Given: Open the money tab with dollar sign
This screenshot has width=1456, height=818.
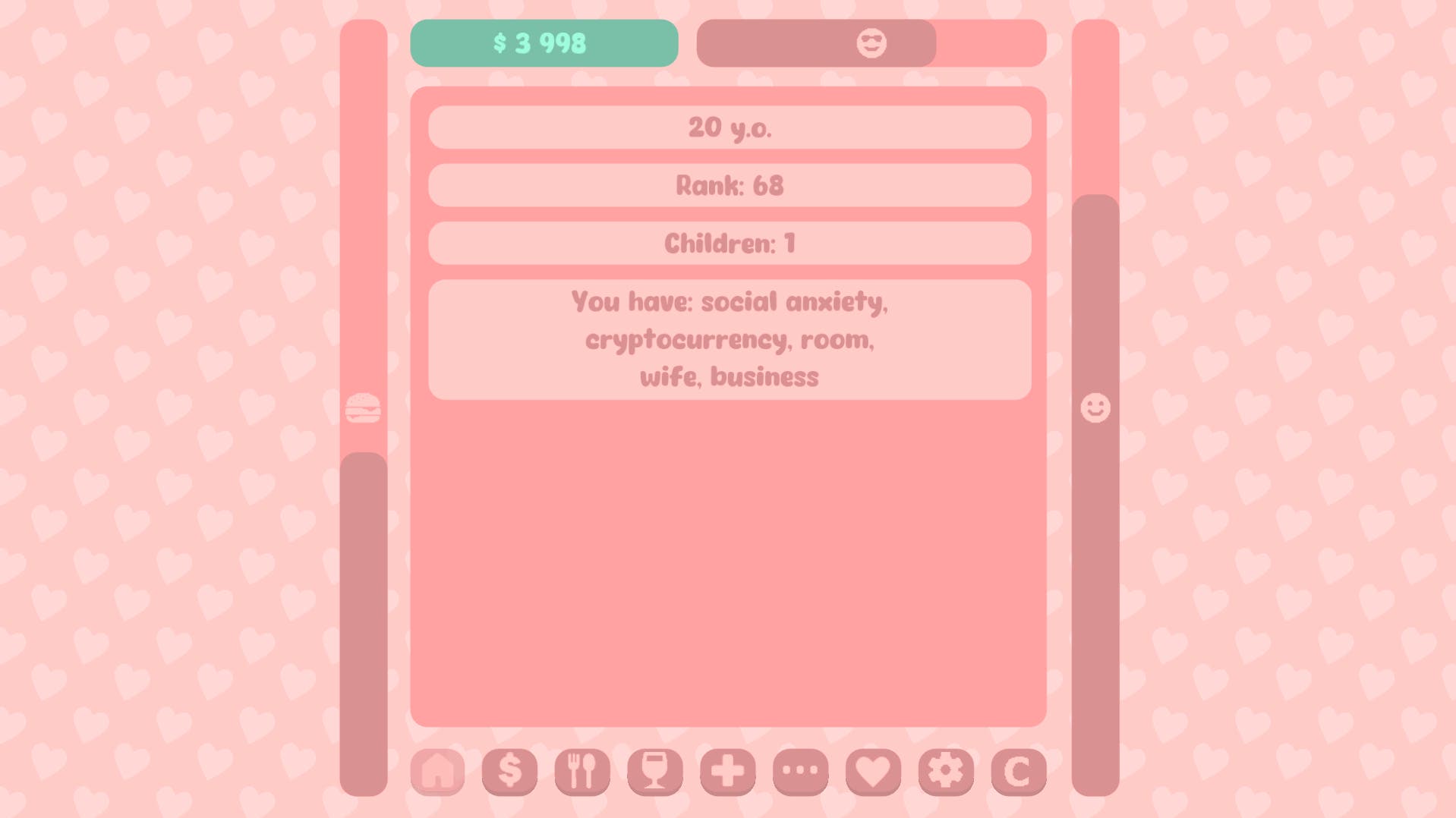Looking at the screenshot, I should click(509, 772).
